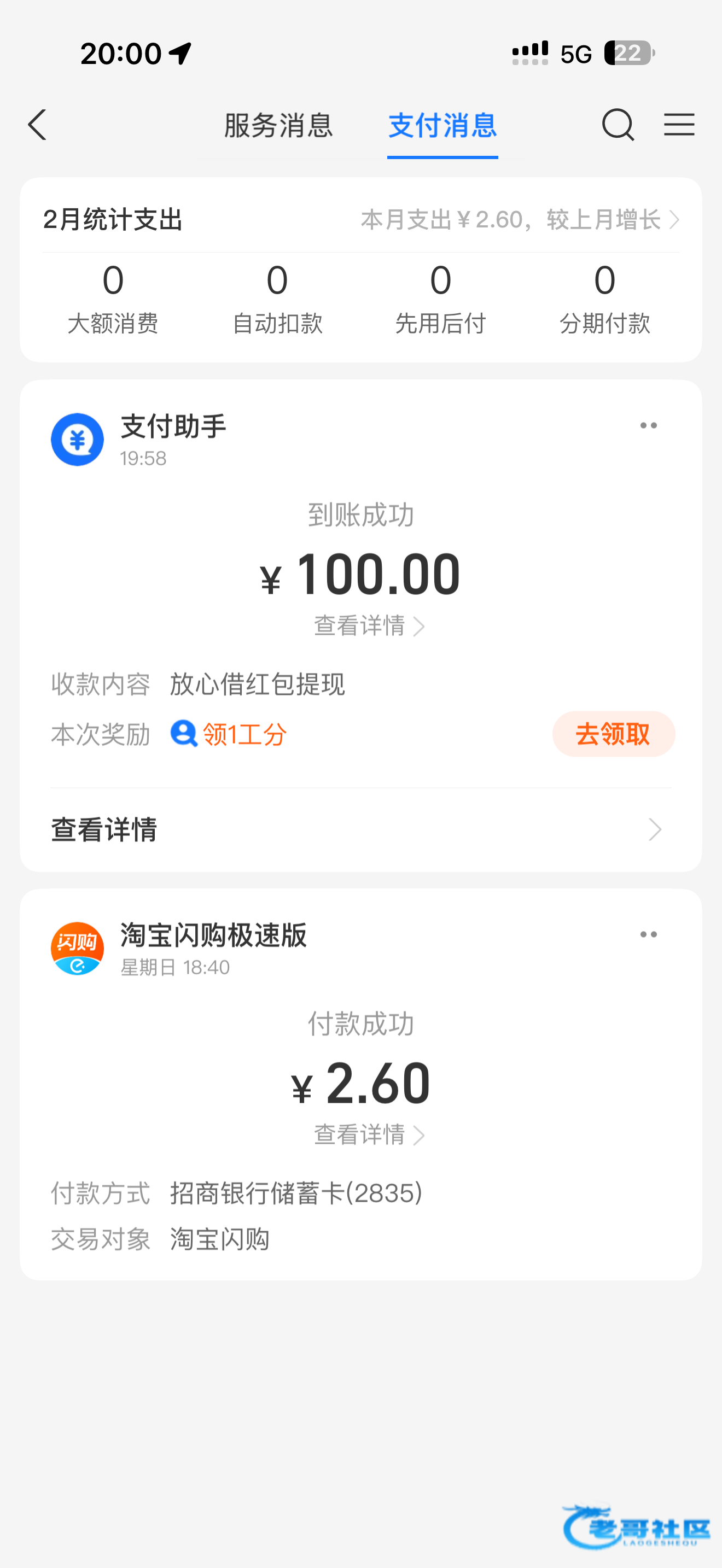View 分期付款 statistics

604,299
